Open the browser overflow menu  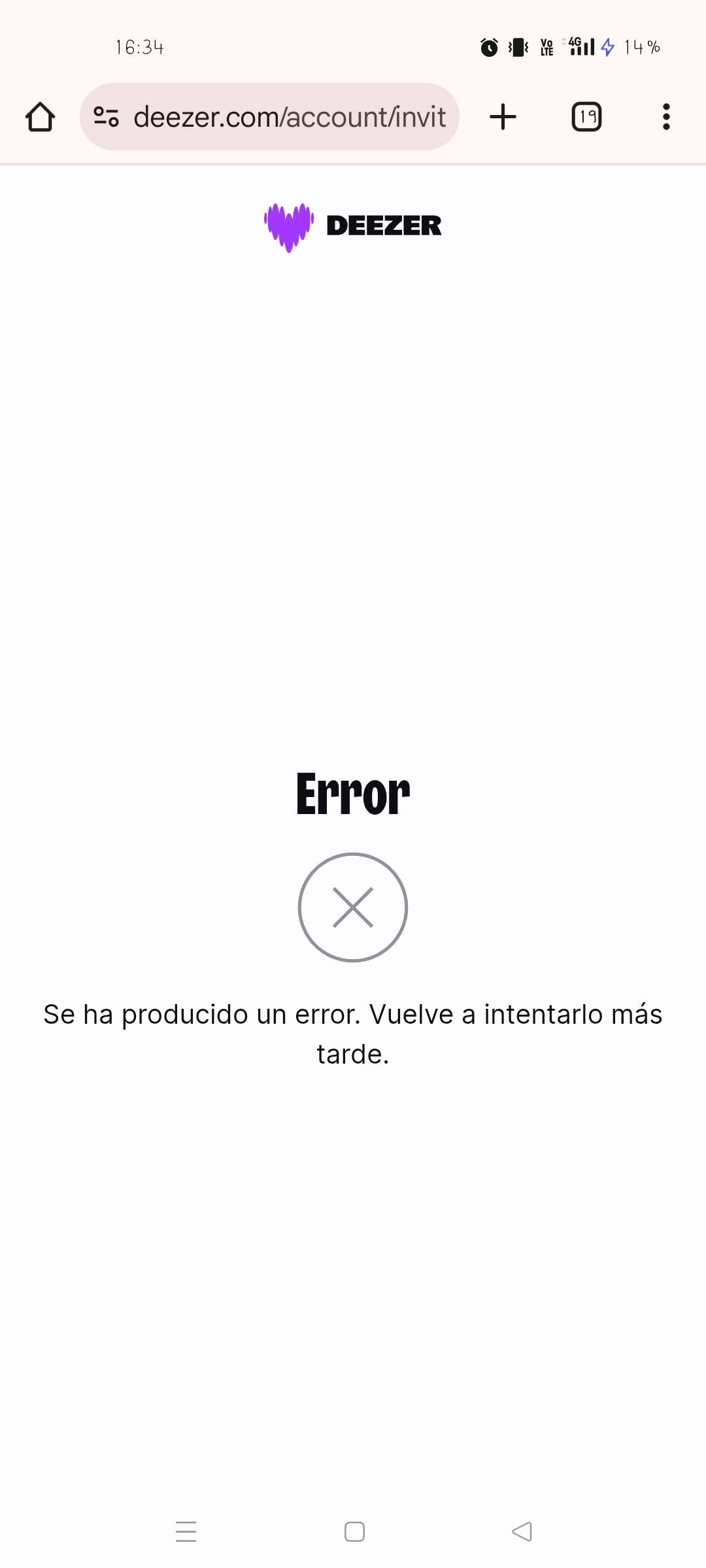click(666, 117)
